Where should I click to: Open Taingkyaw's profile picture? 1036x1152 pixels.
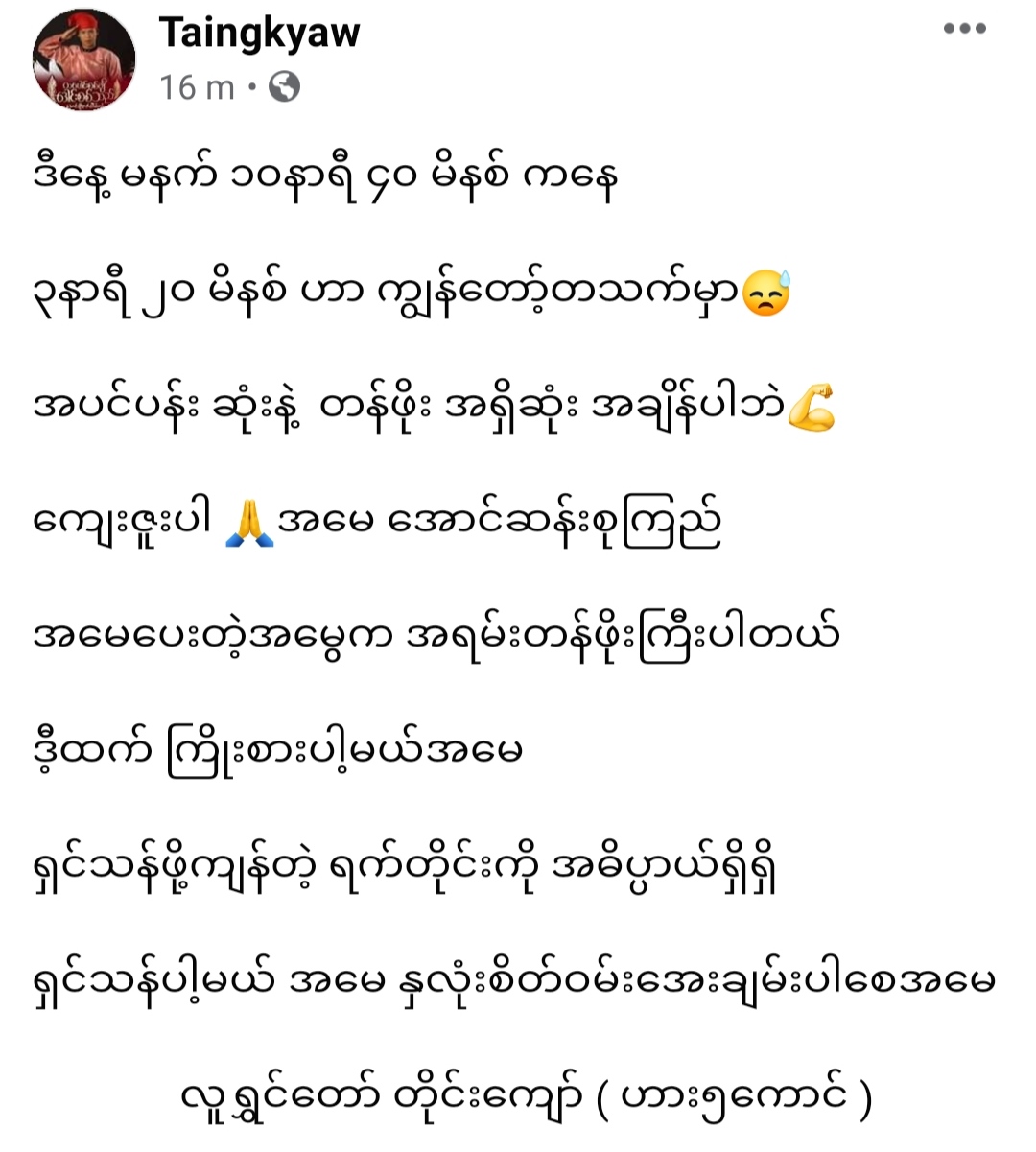84,61
